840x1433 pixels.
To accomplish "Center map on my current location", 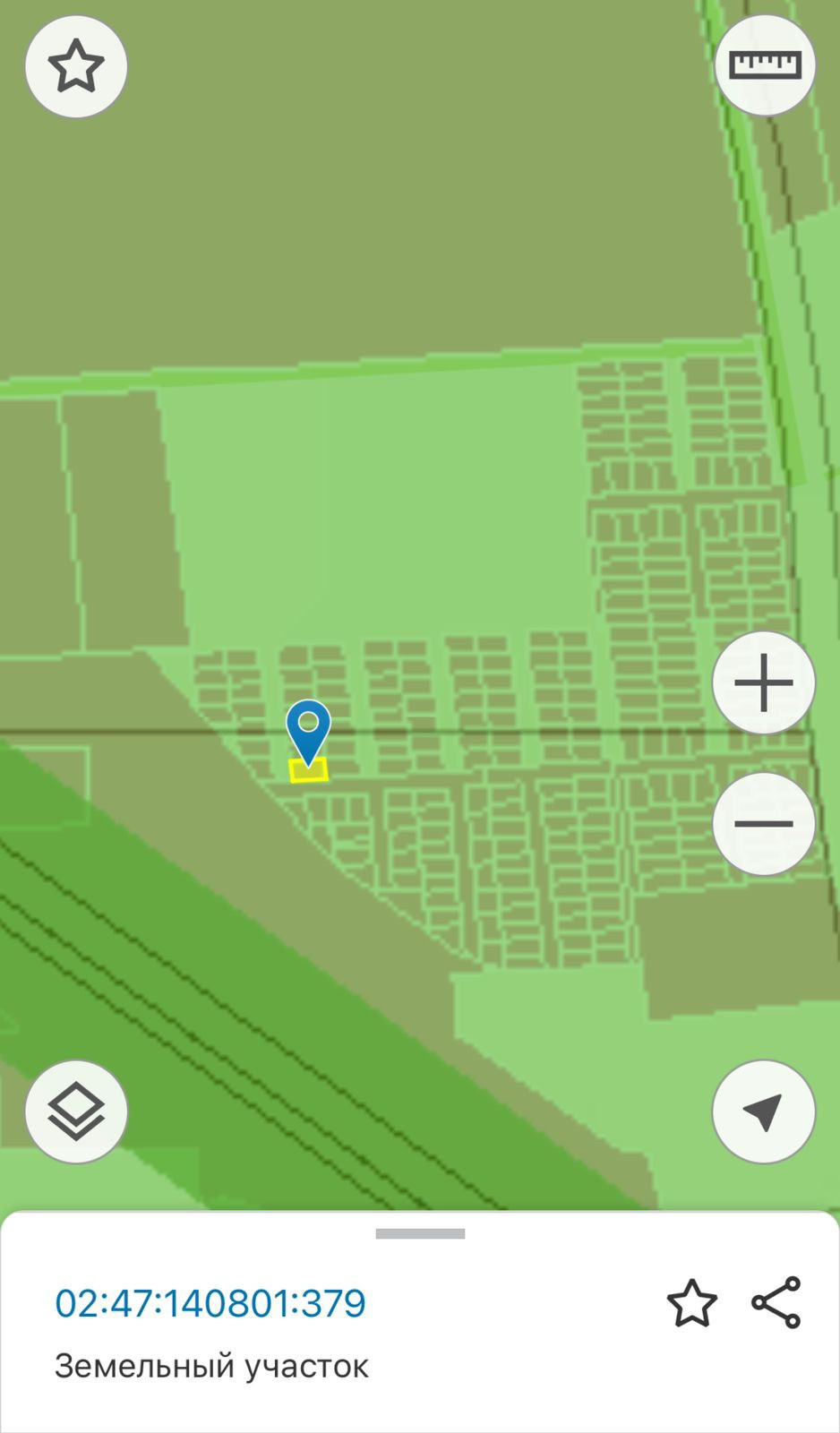I will pos(763,1111).
